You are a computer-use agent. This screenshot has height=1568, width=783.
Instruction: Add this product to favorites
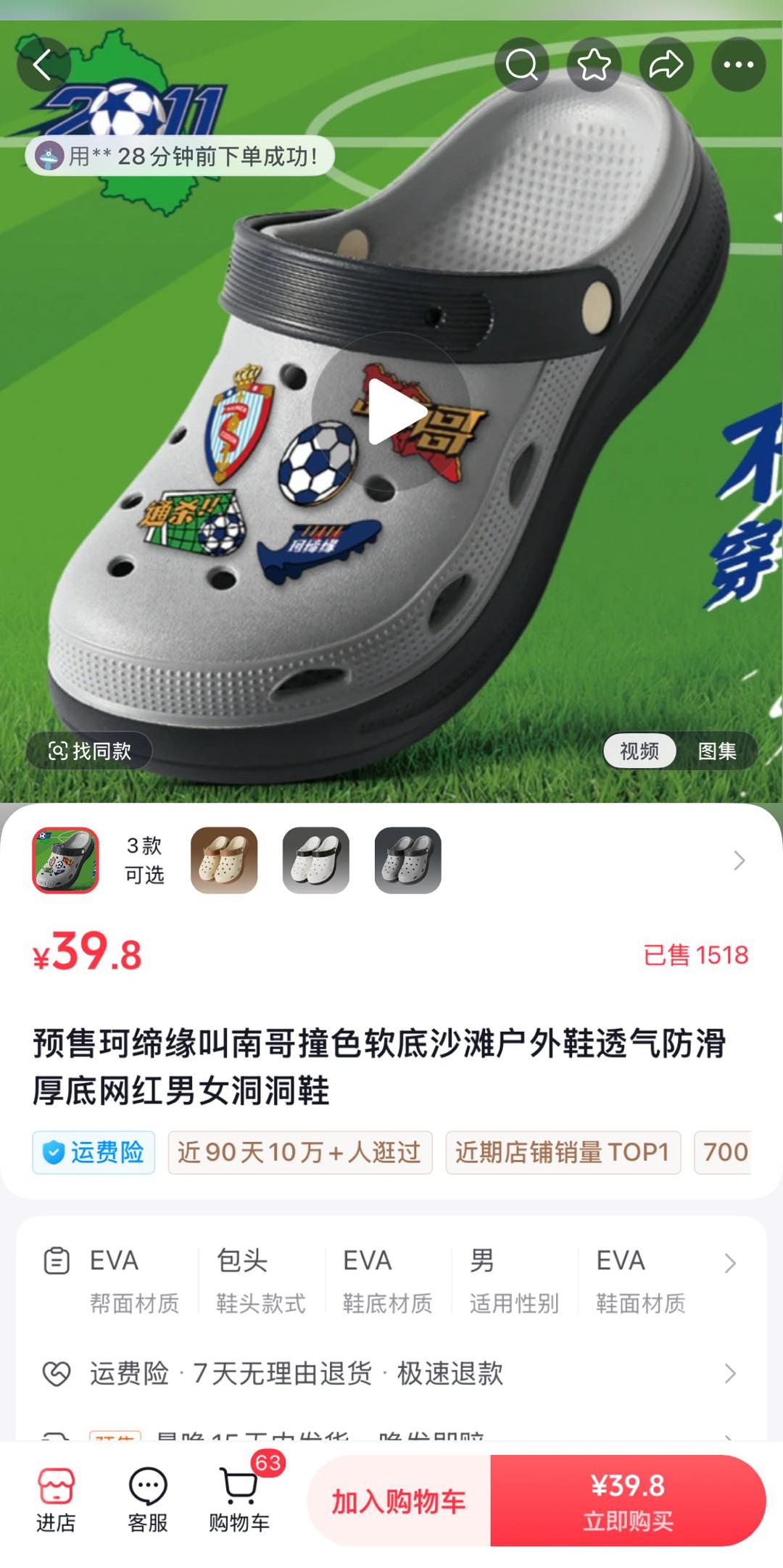(594, 65)
